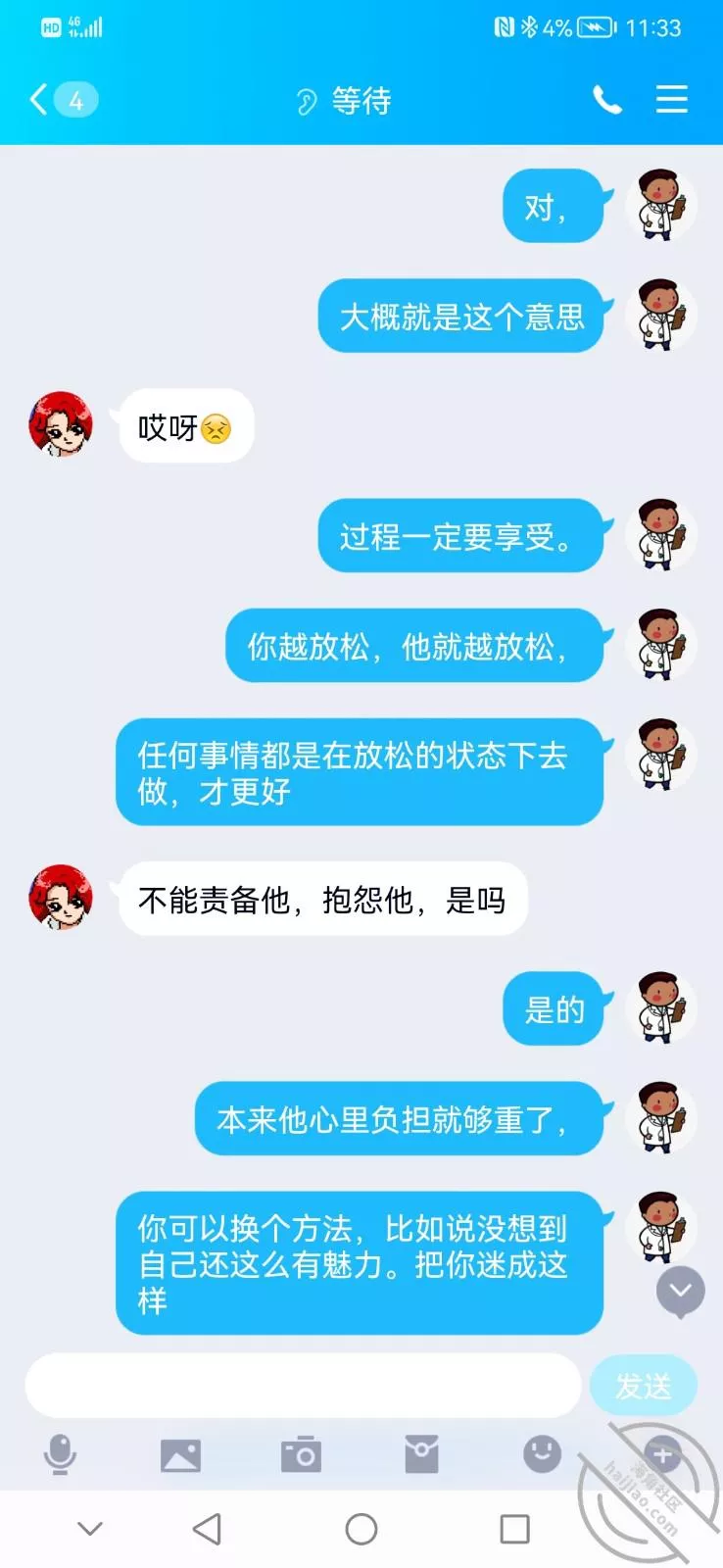The width and height of the screenshot is (723, 1568).
Task: Open the red-haired contact's avatar beside 哎呀
Action: click(x=61, y=425)
